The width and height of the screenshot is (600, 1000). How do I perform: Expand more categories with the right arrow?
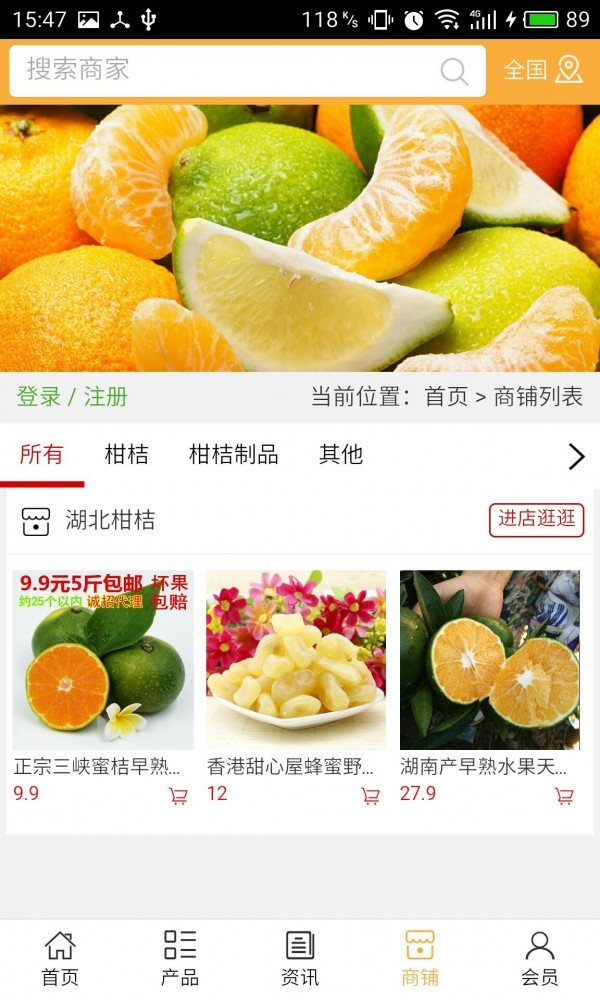tap(576, 457)
